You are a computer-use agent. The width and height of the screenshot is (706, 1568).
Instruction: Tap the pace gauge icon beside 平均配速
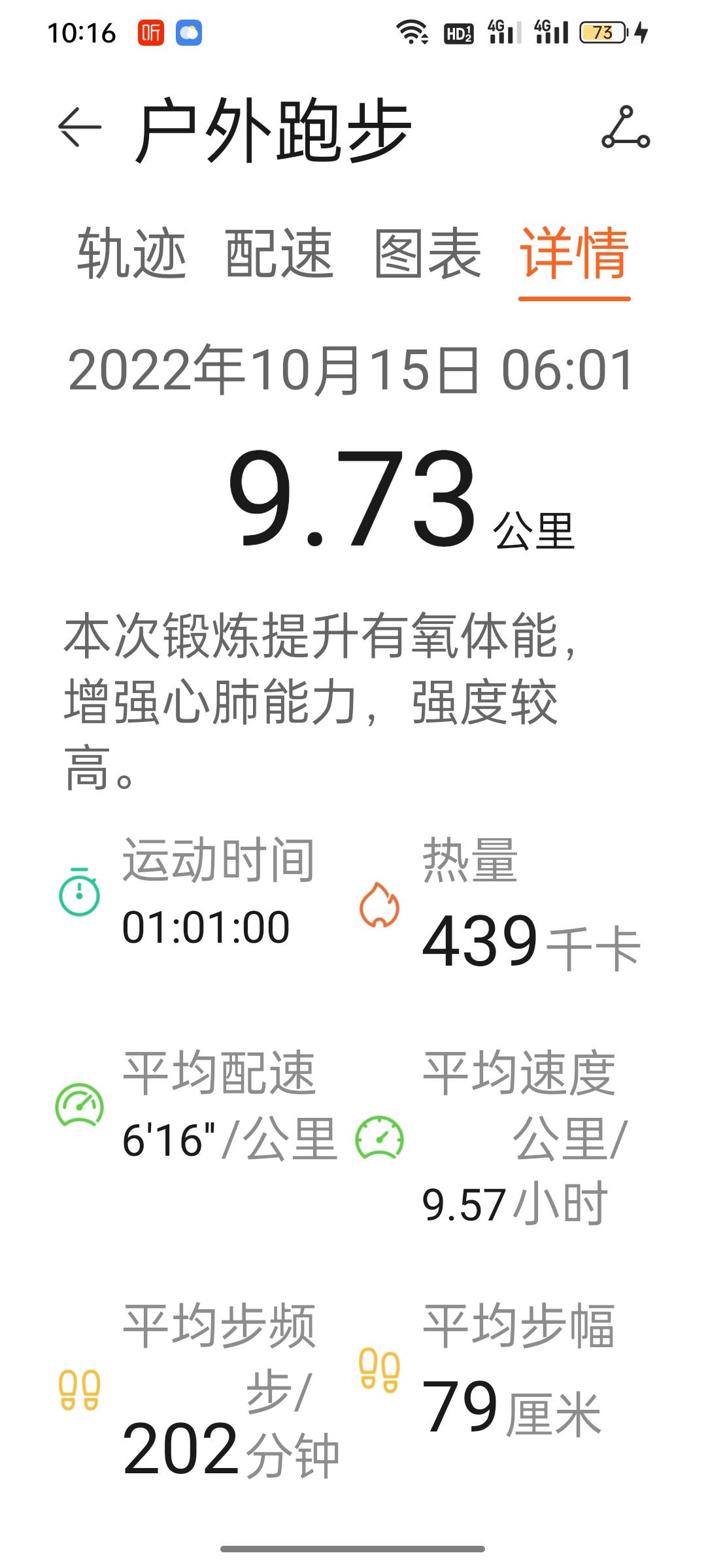tap(78, 1105)
